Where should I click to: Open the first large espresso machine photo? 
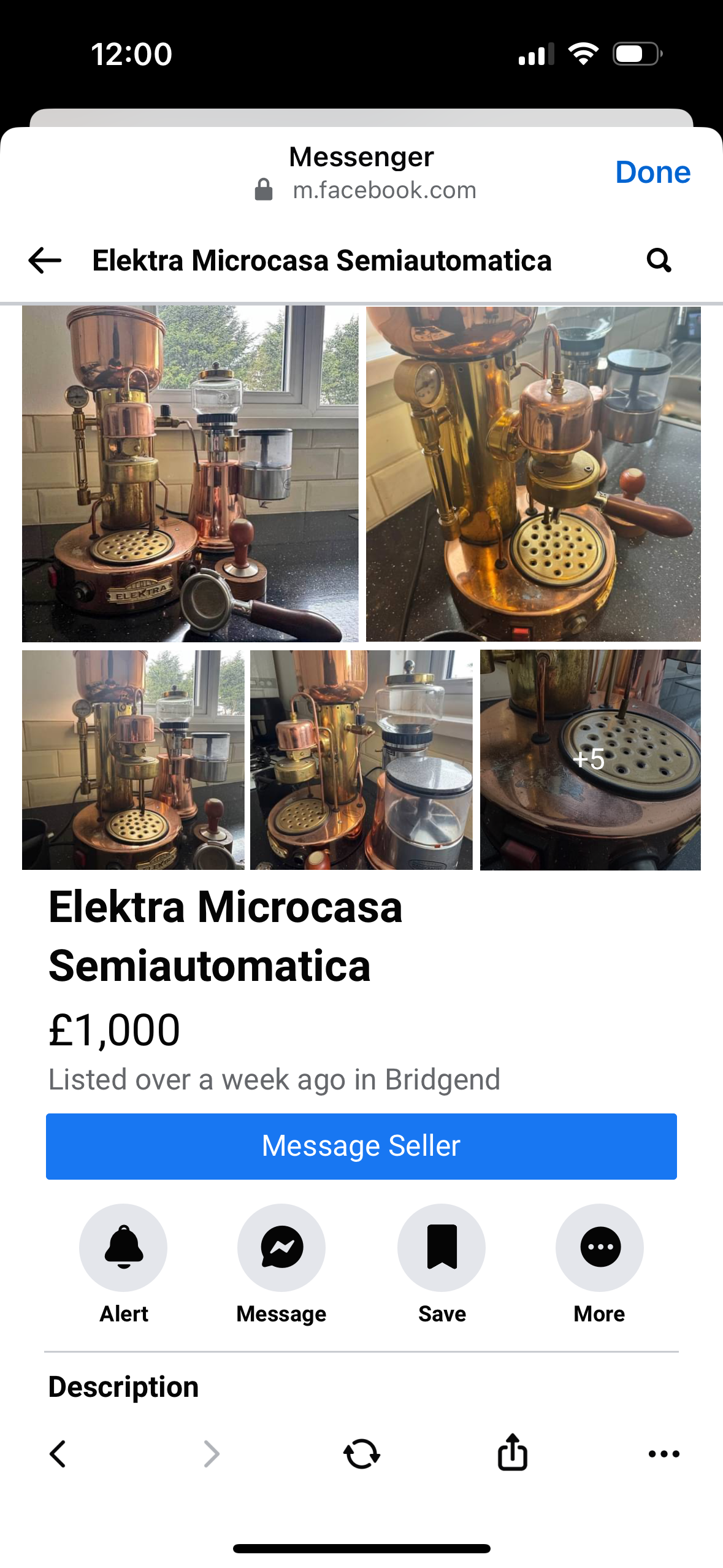(x=190, y=474)
